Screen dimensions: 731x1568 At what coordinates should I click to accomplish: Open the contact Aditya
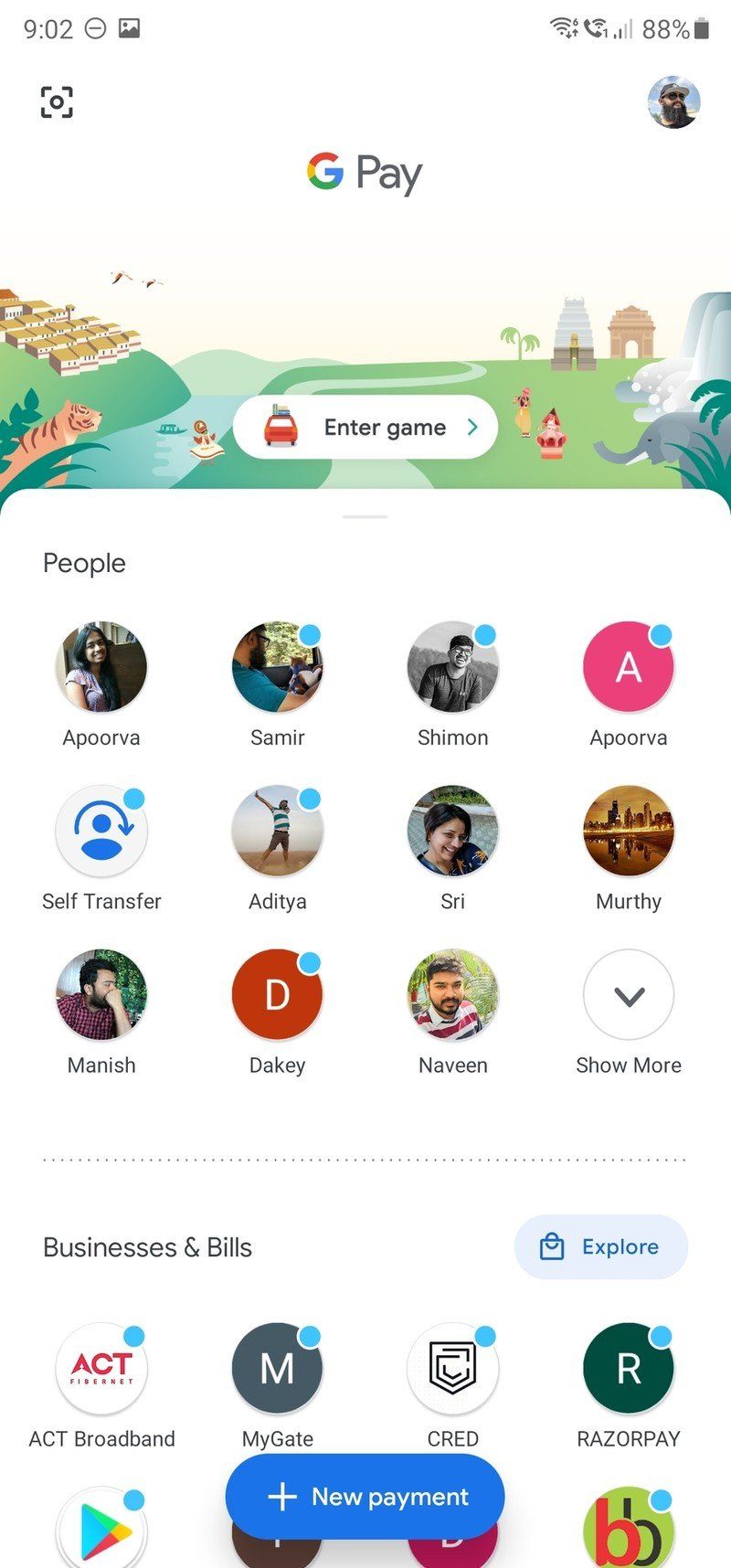pos(277,831)
